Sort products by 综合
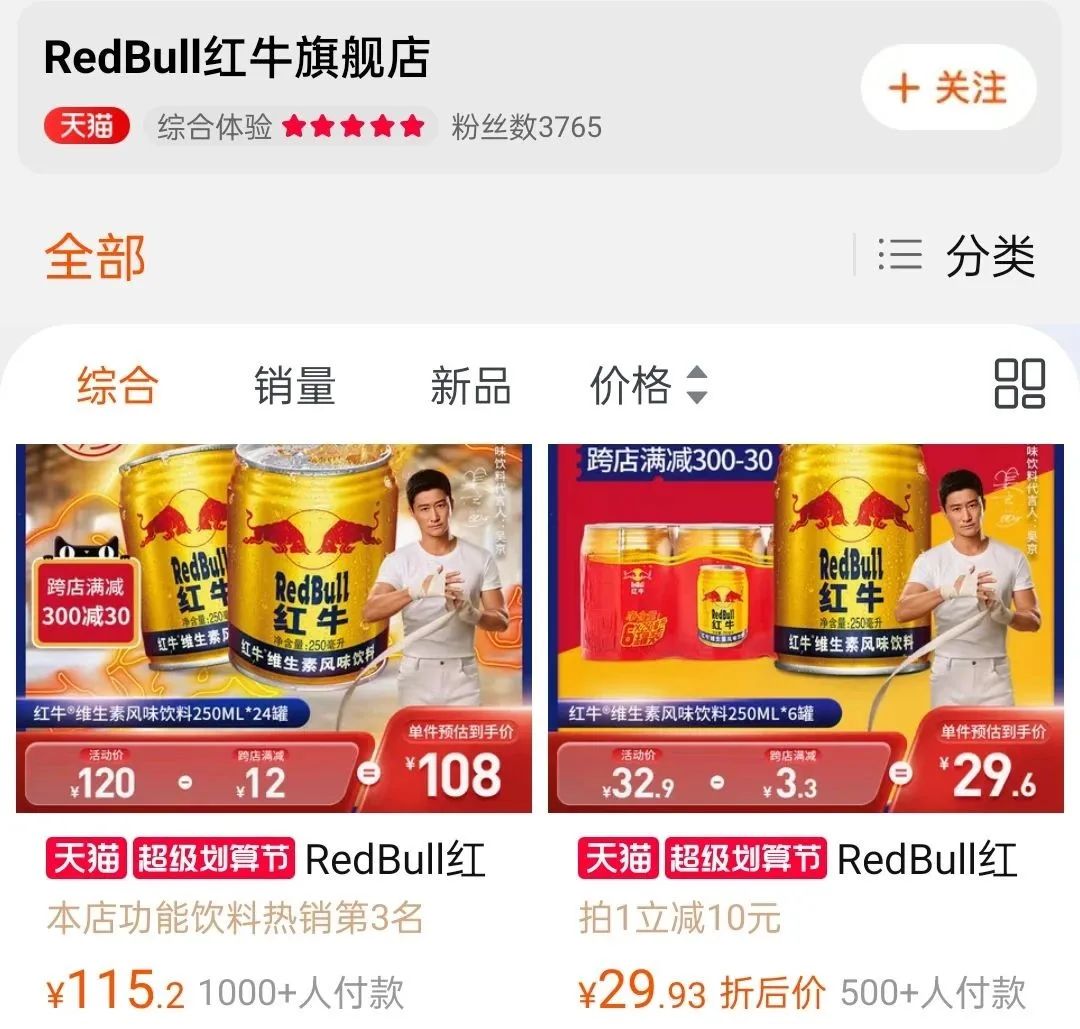The image size is (1080, 1029). click(117, 385)
